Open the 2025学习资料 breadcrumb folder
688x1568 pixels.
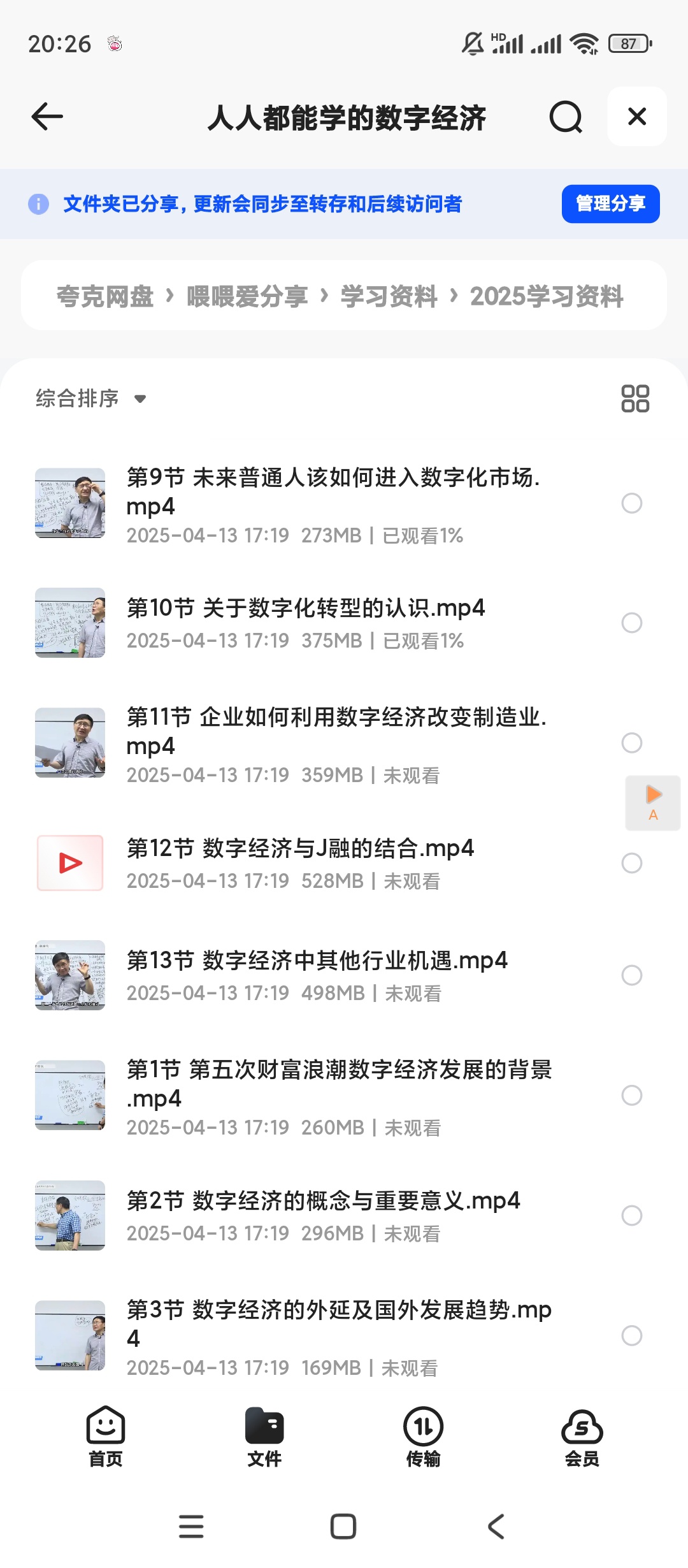click(547, 296)
